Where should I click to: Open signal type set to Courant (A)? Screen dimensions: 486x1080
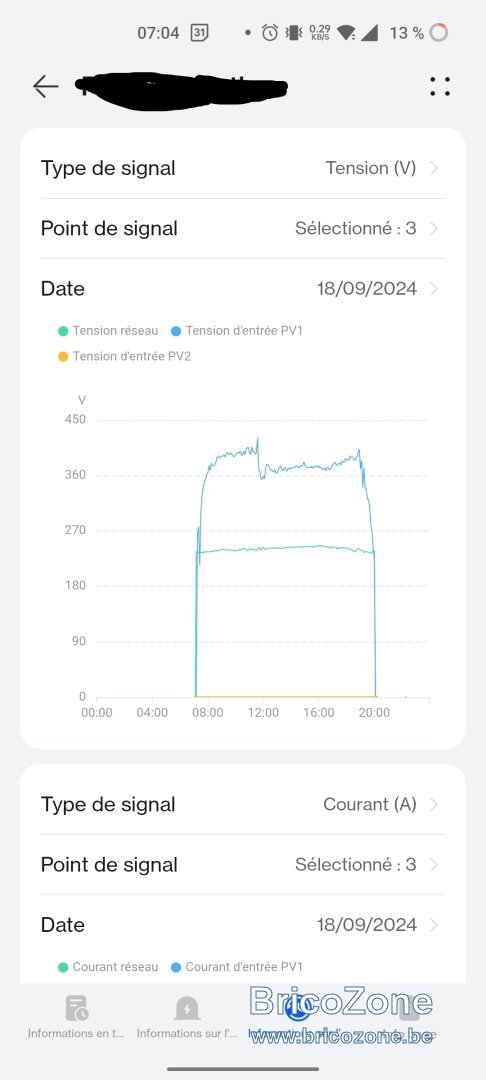coord(243,804)
